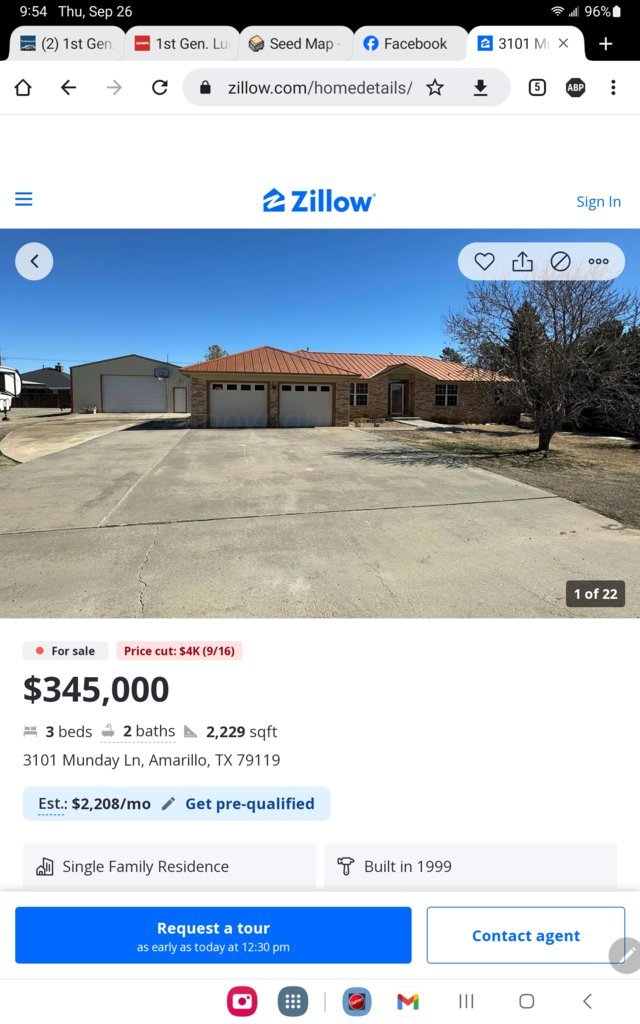Contact the listing agent

(x=525, y=935)
